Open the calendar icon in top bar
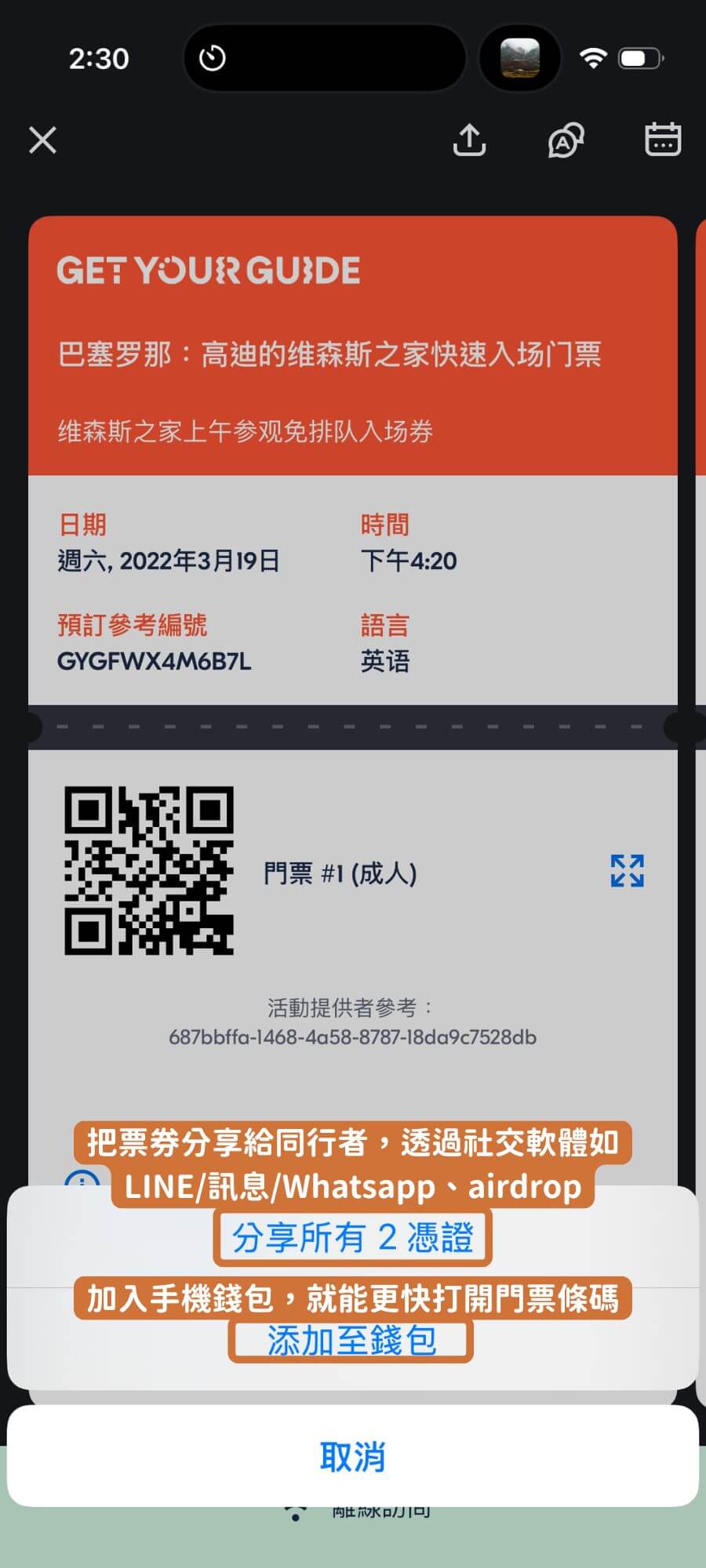The height and width of the screenshot is (1568, 706). (x=662, y=140)
